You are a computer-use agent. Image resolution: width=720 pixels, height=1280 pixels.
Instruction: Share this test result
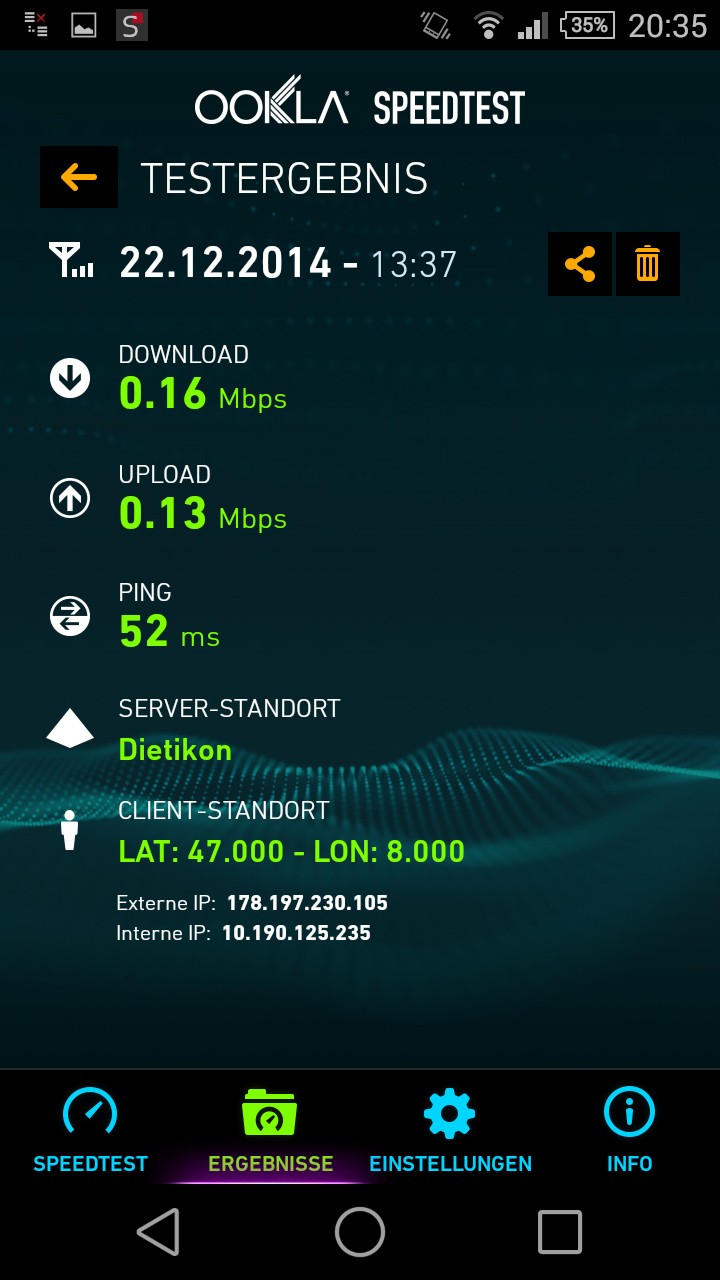580,264
